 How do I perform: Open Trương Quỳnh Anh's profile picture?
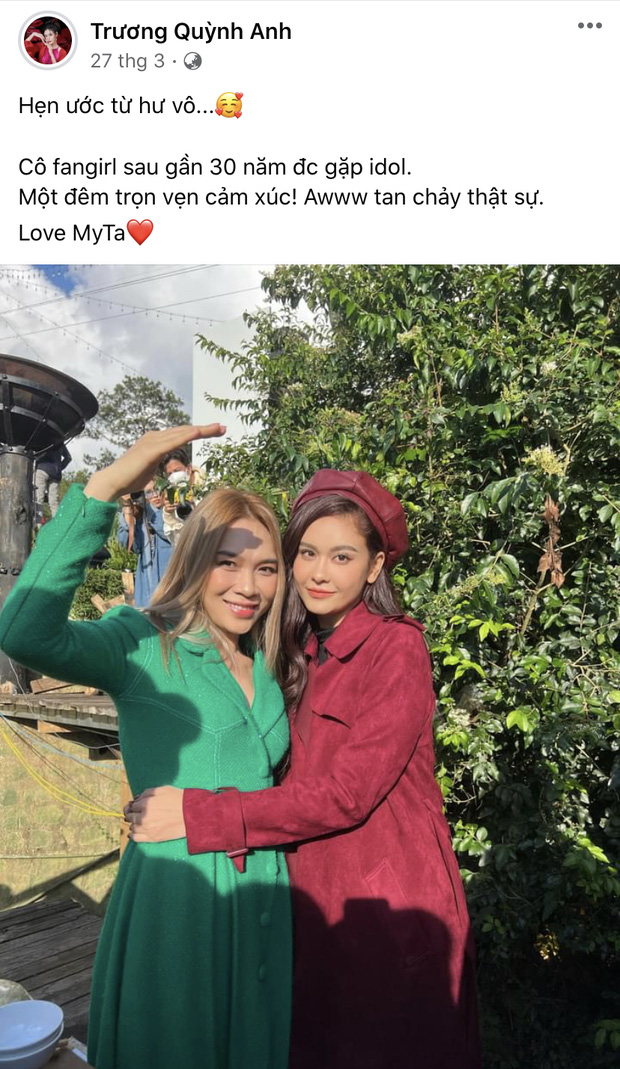click(x=48, y=41)
